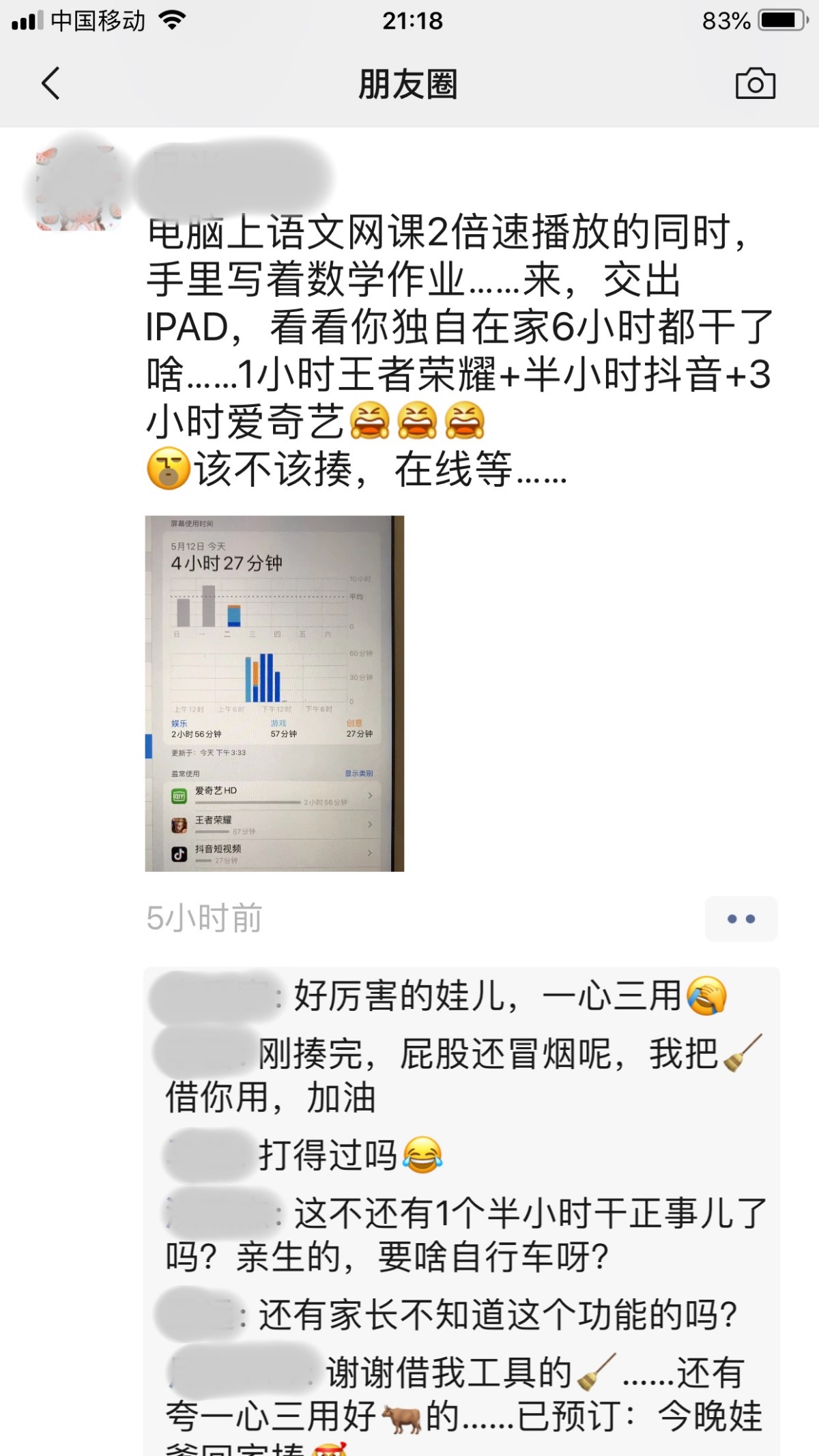This screenshot has height=1456, width=819.
Task: Go back from the Moments feed
Action: coord(51,84)
